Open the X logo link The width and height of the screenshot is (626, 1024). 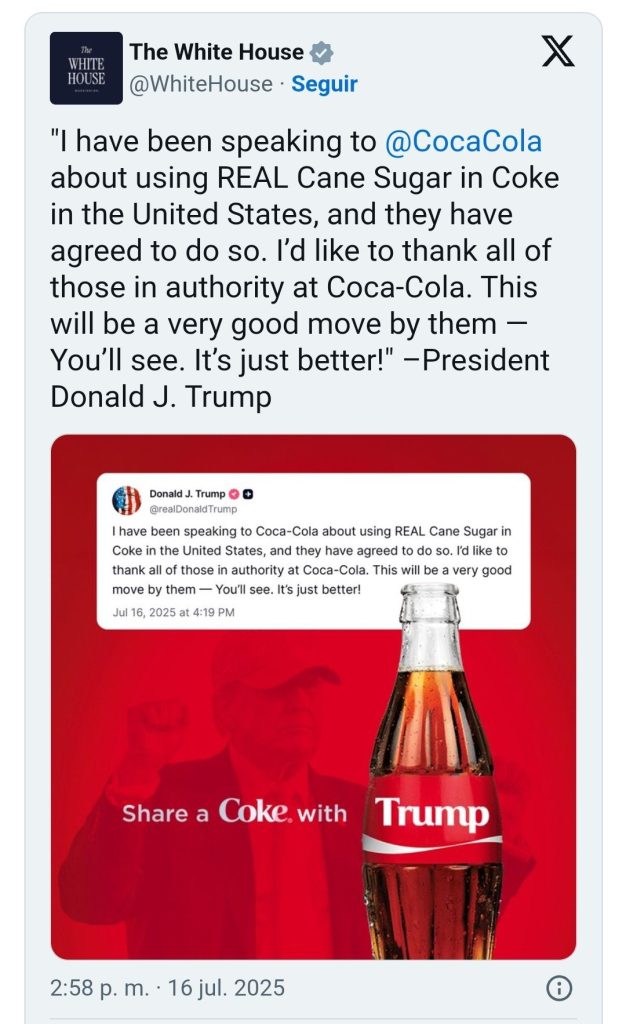click(x=557, y=52)
